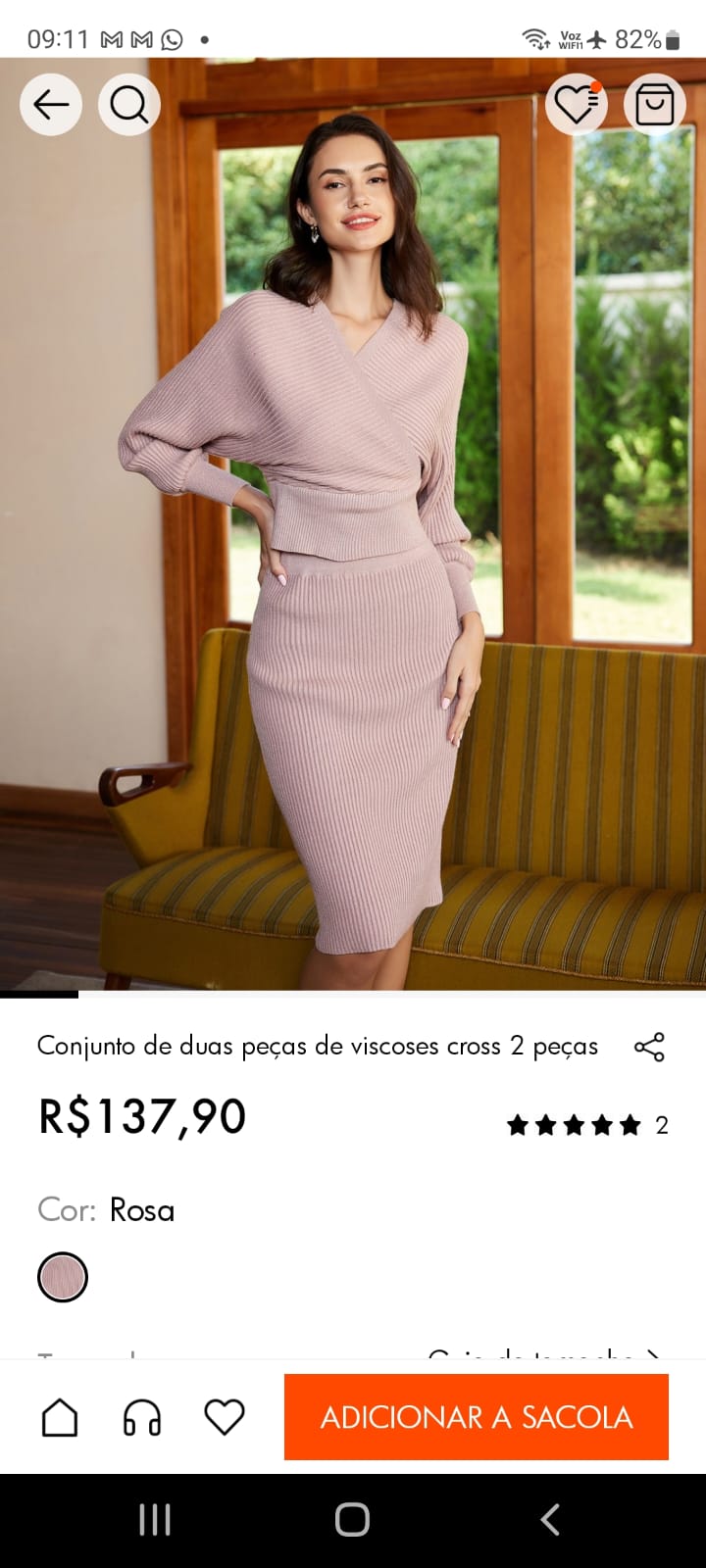This screenshot has height=1568, width=706.
Task: Go back using the arrow icon
Action: [x=51, y=104]
